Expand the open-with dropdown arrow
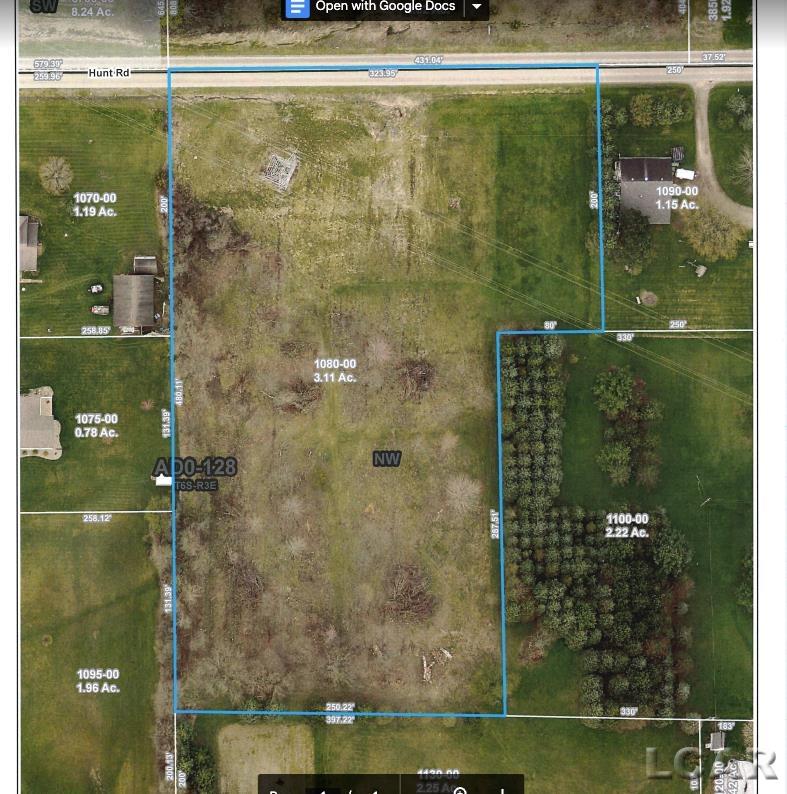Screen dimensions: 787x794 point(477,7)
